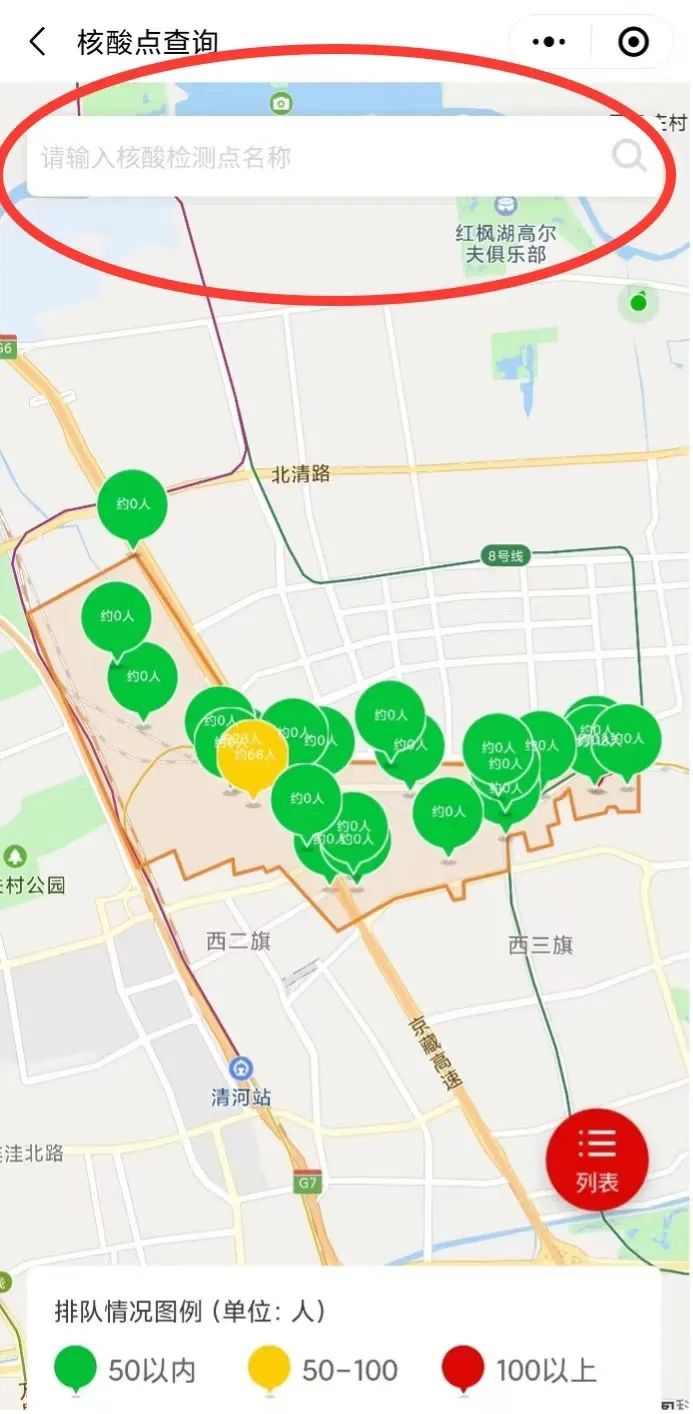Close the mini program

[x=634, y=42]
